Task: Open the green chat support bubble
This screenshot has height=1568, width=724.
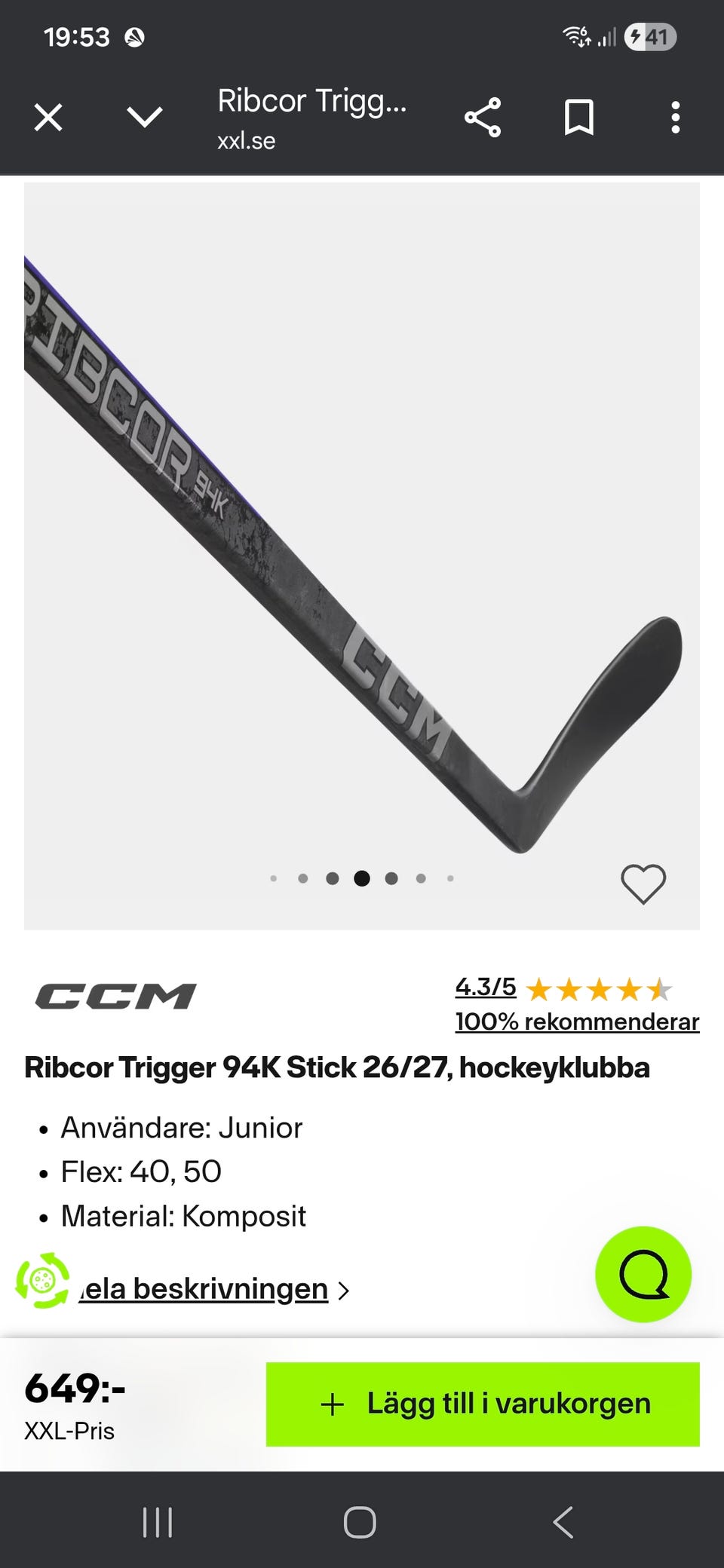Action: tap(643, 1275)
